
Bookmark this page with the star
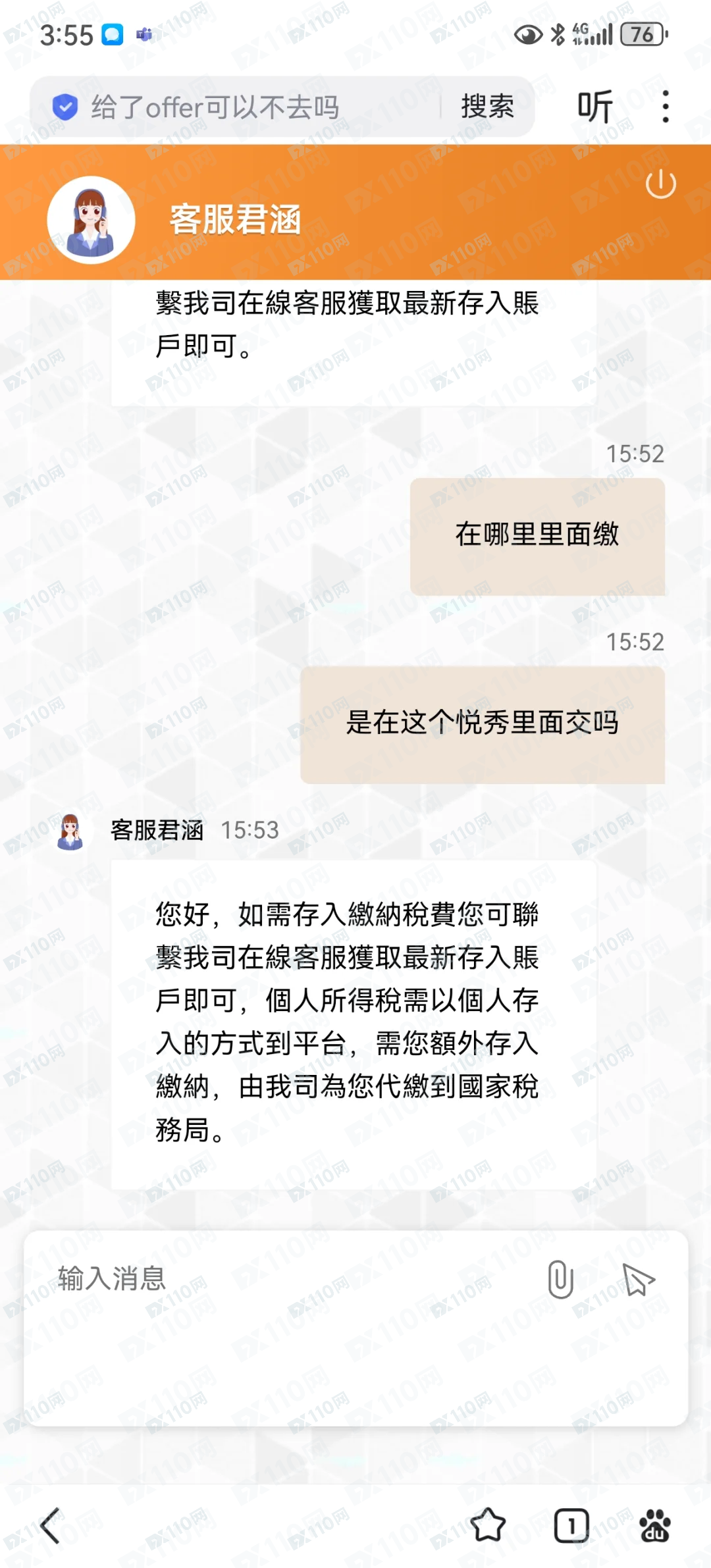pyautogui.click(x=488, y=1525)
